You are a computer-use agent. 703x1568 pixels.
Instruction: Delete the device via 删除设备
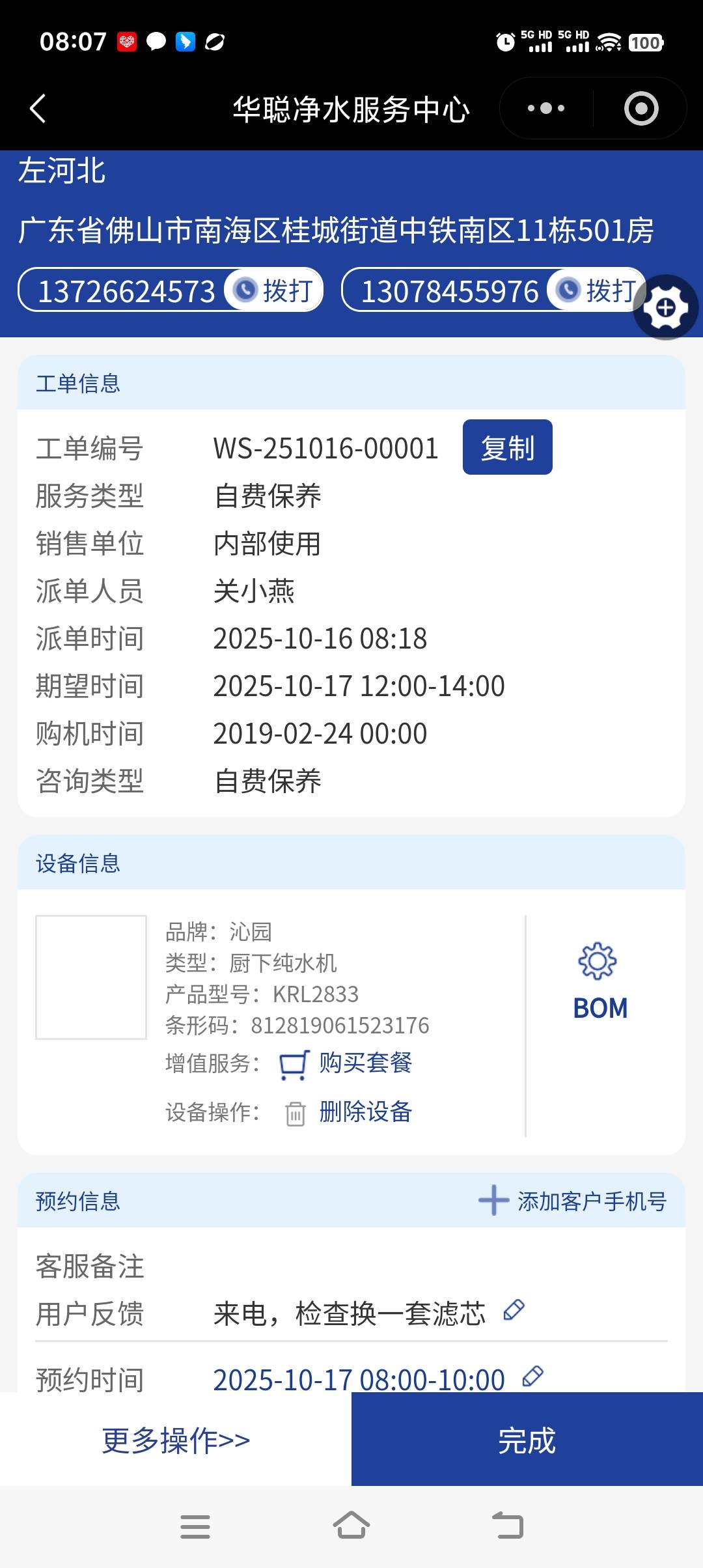365,1112
